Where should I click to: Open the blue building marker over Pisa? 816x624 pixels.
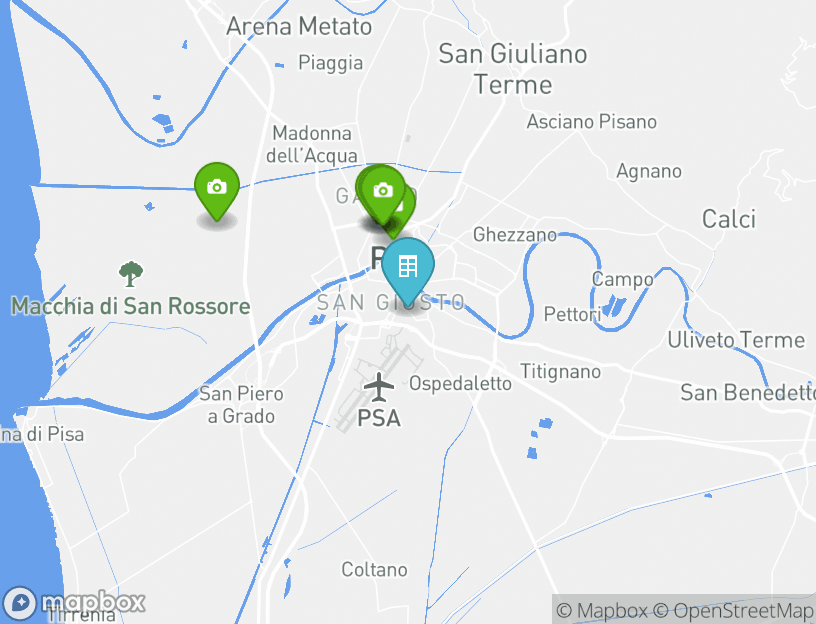tap(407, 266)
